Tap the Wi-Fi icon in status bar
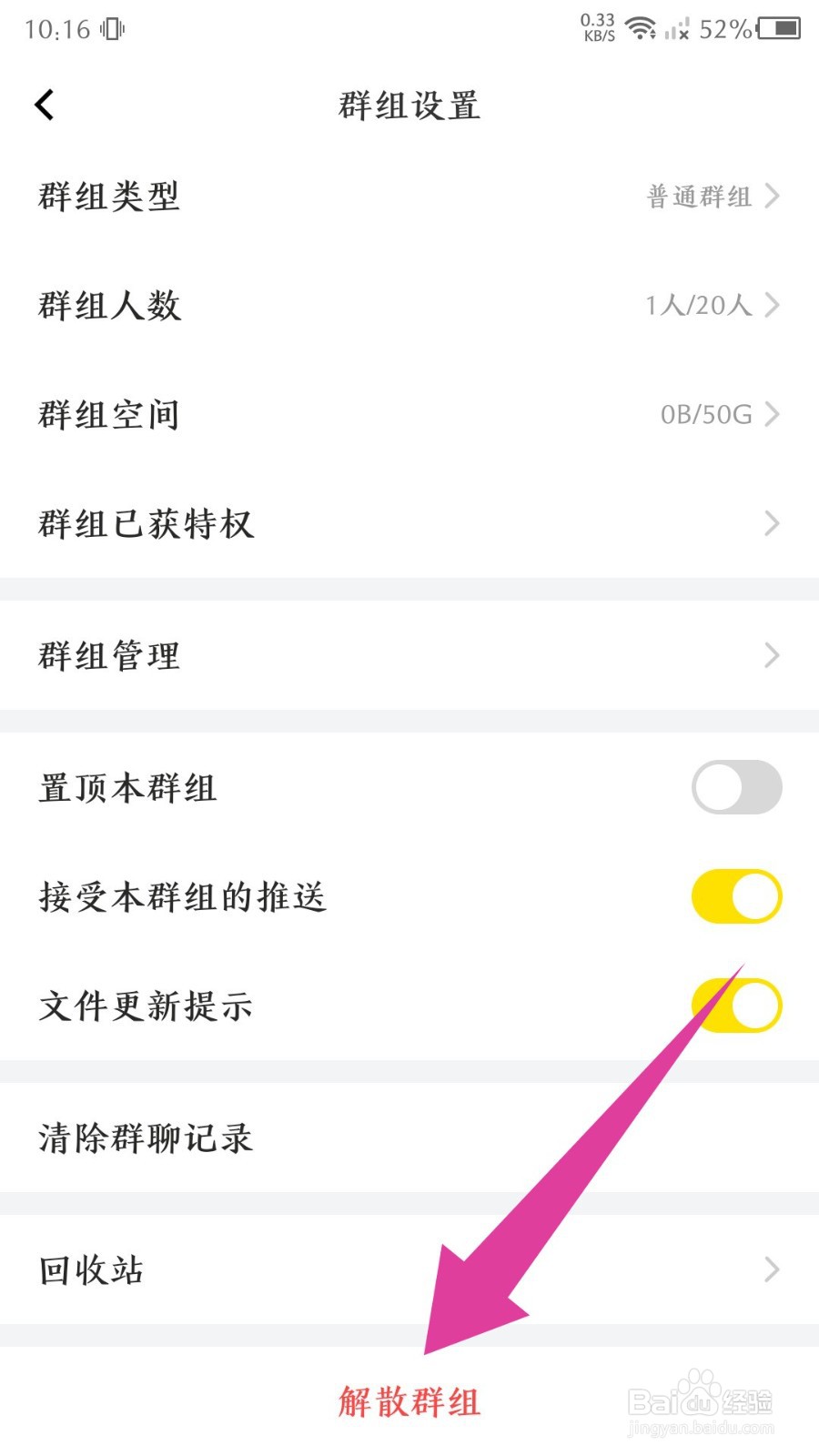 pyautogui.click(x=642, y=27)
